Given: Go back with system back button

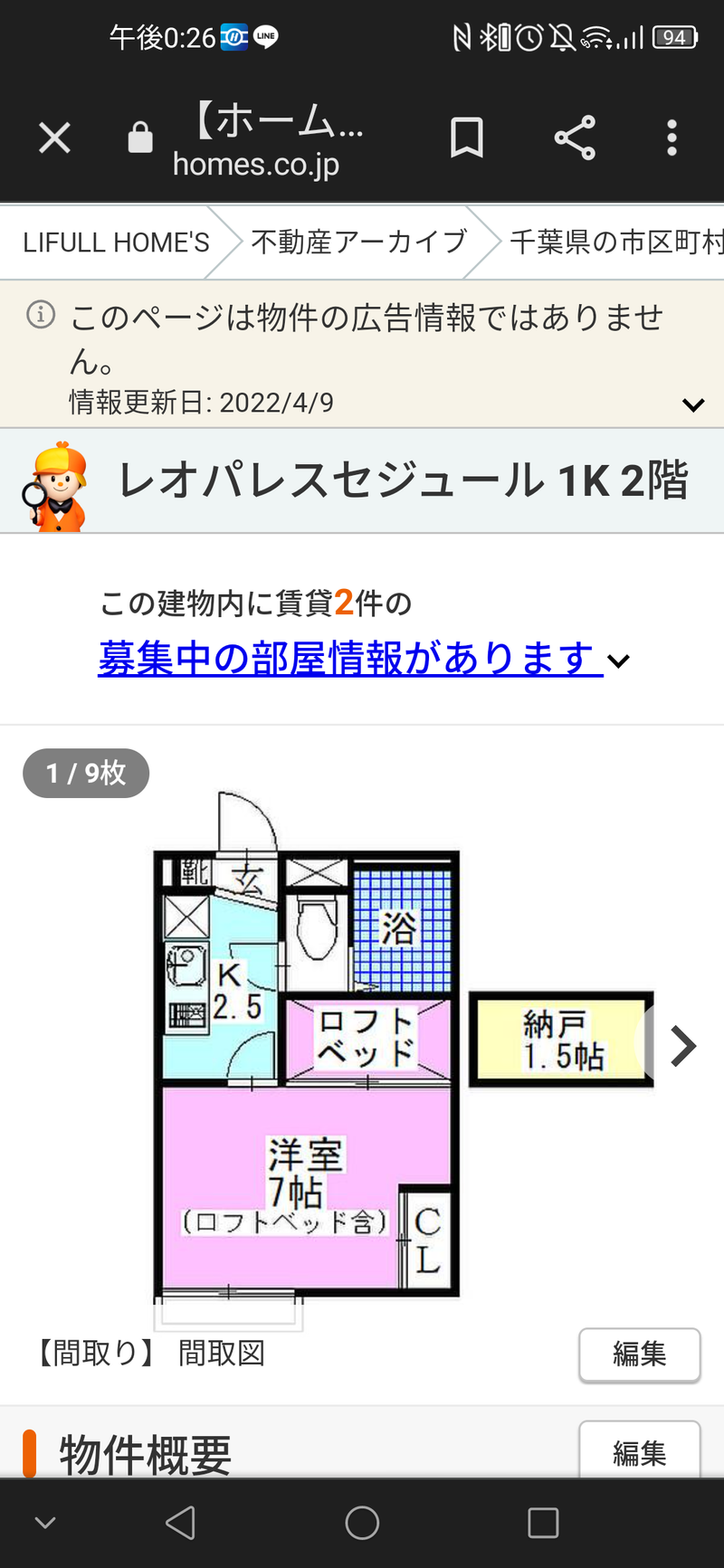Looking at the screenshot, I should tap(180, 1523).
